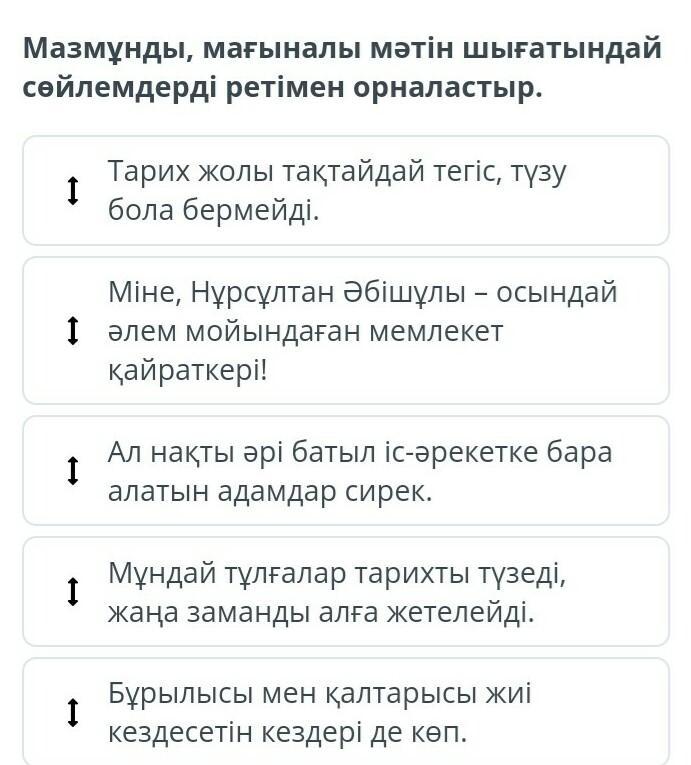Select the sentence "Ал нақты әрі батыл"

tap(346, 470)
